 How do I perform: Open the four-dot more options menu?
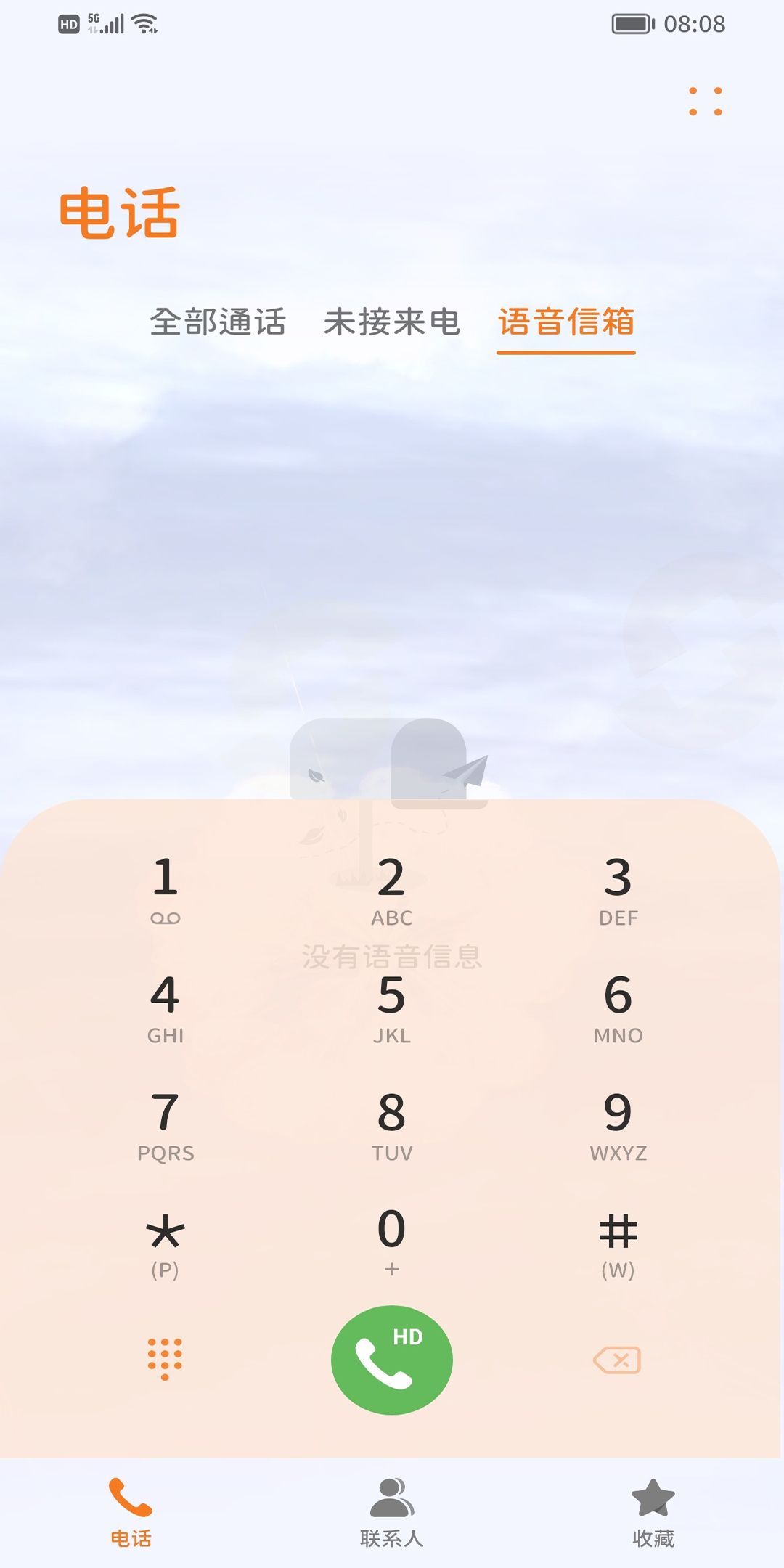pyautogui.click(x=705, y=102)
